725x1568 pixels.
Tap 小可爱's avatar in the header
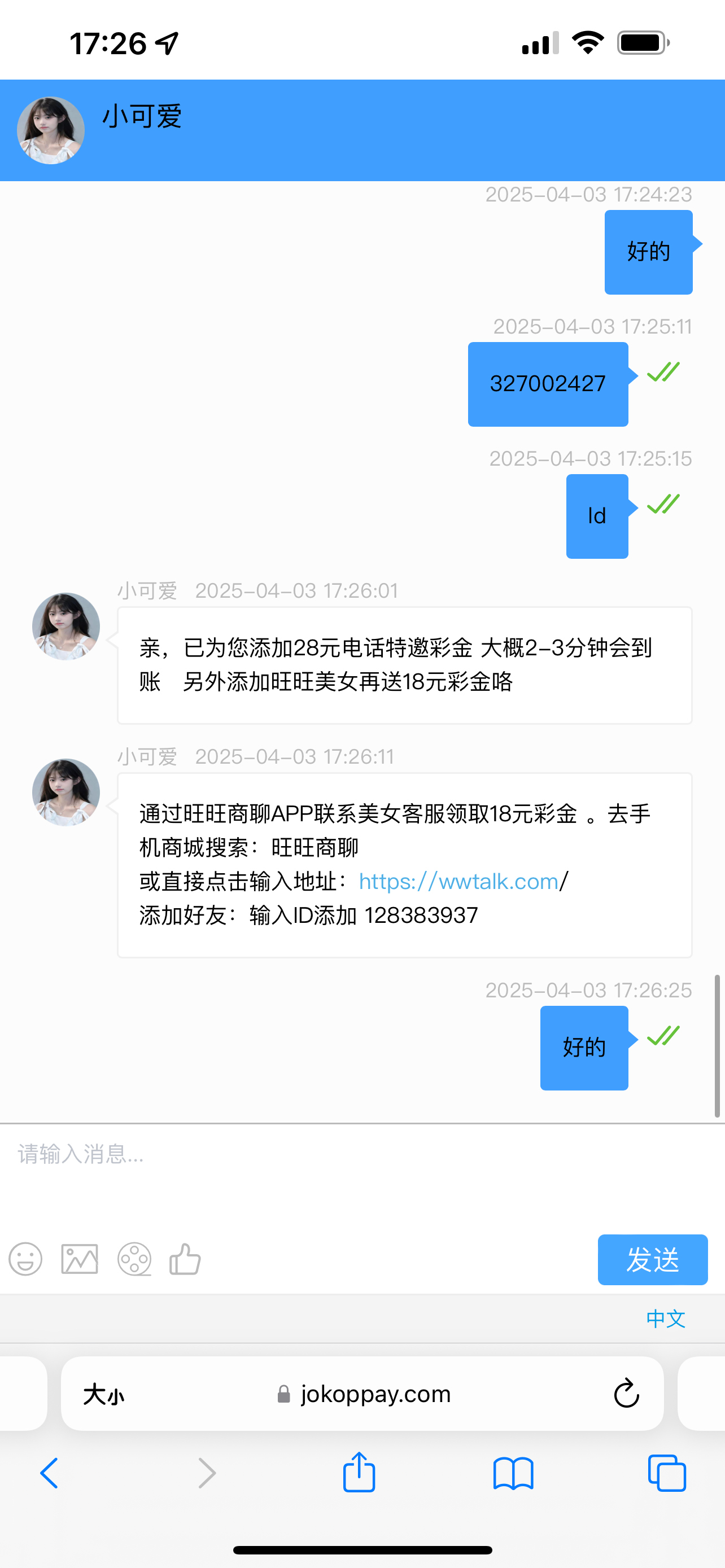tap(50, 130)
